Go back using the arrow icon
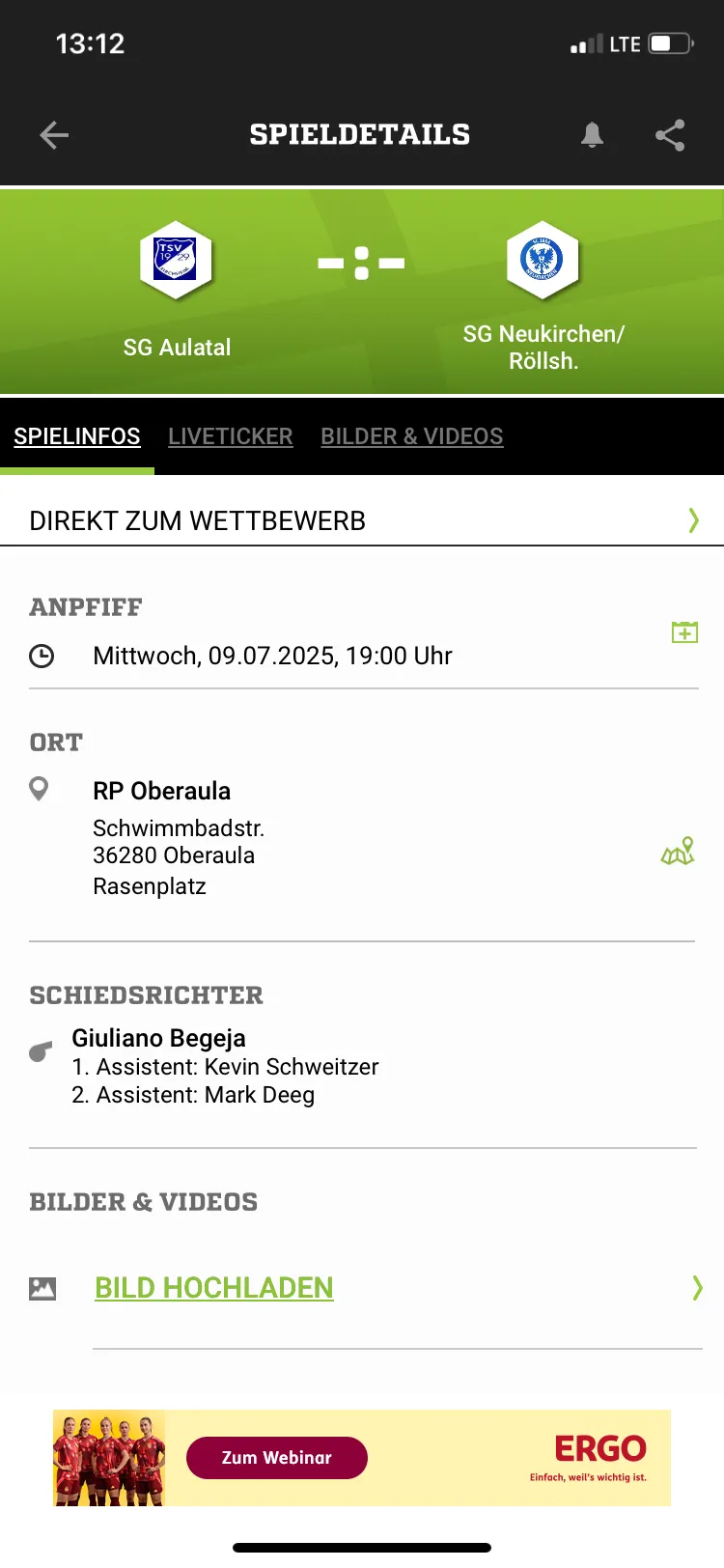This screenshot has height=1568, width=724. point(54,135)
